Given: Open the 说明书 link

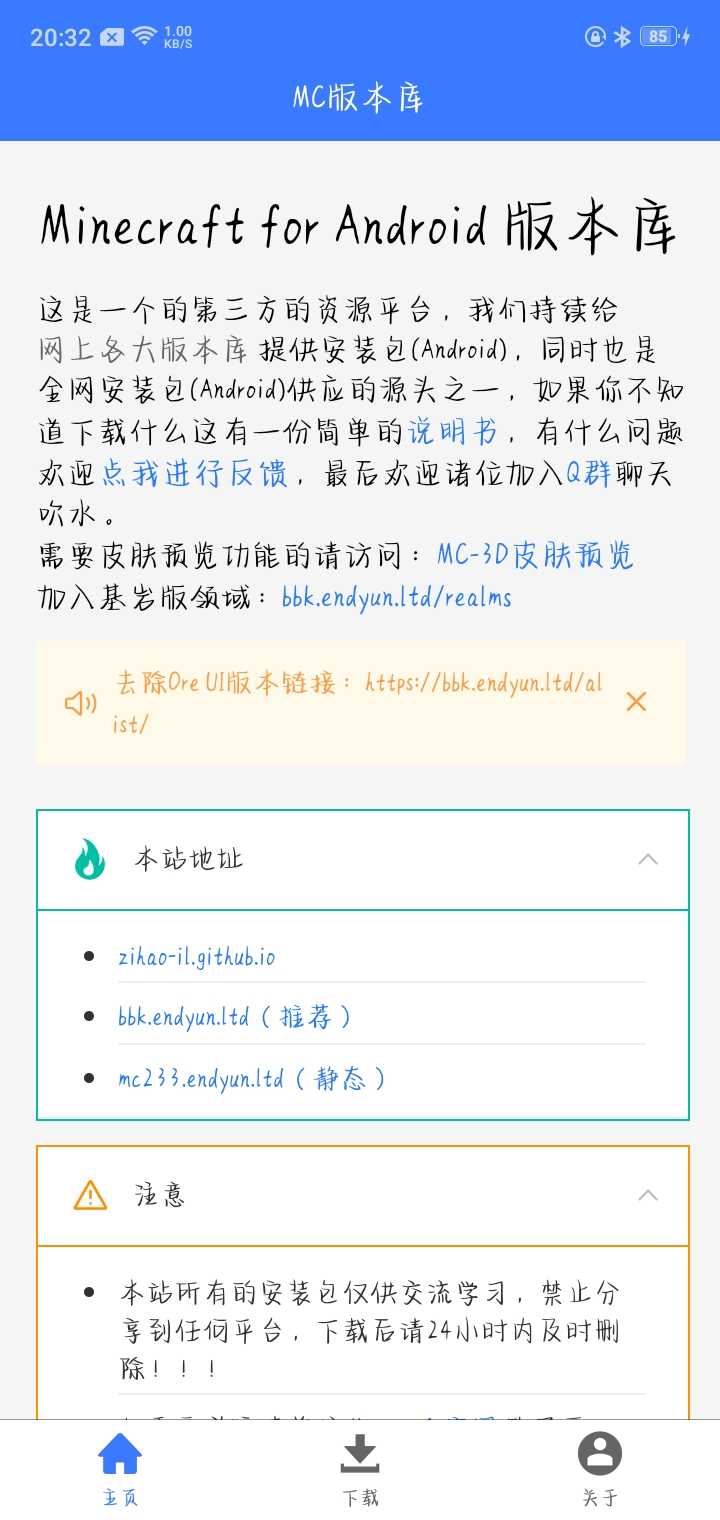Looking at the screenshot, I should [452, 432].
